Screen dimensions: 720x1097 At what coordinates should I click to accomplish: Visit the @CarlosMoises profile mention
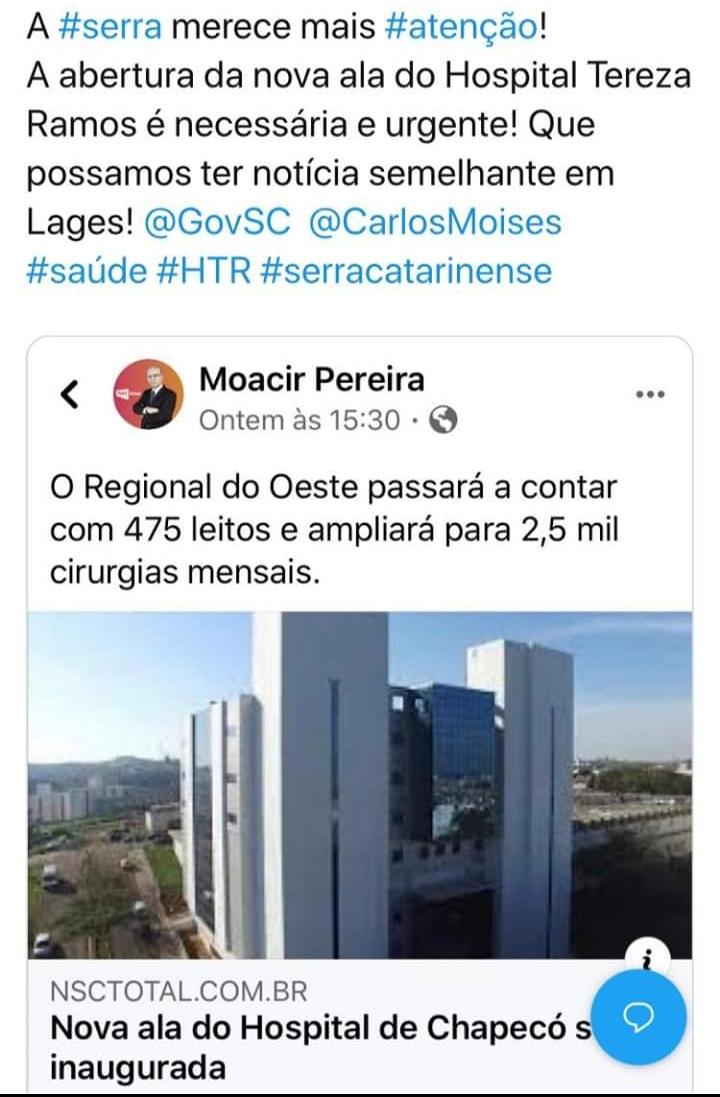point(436,222)
